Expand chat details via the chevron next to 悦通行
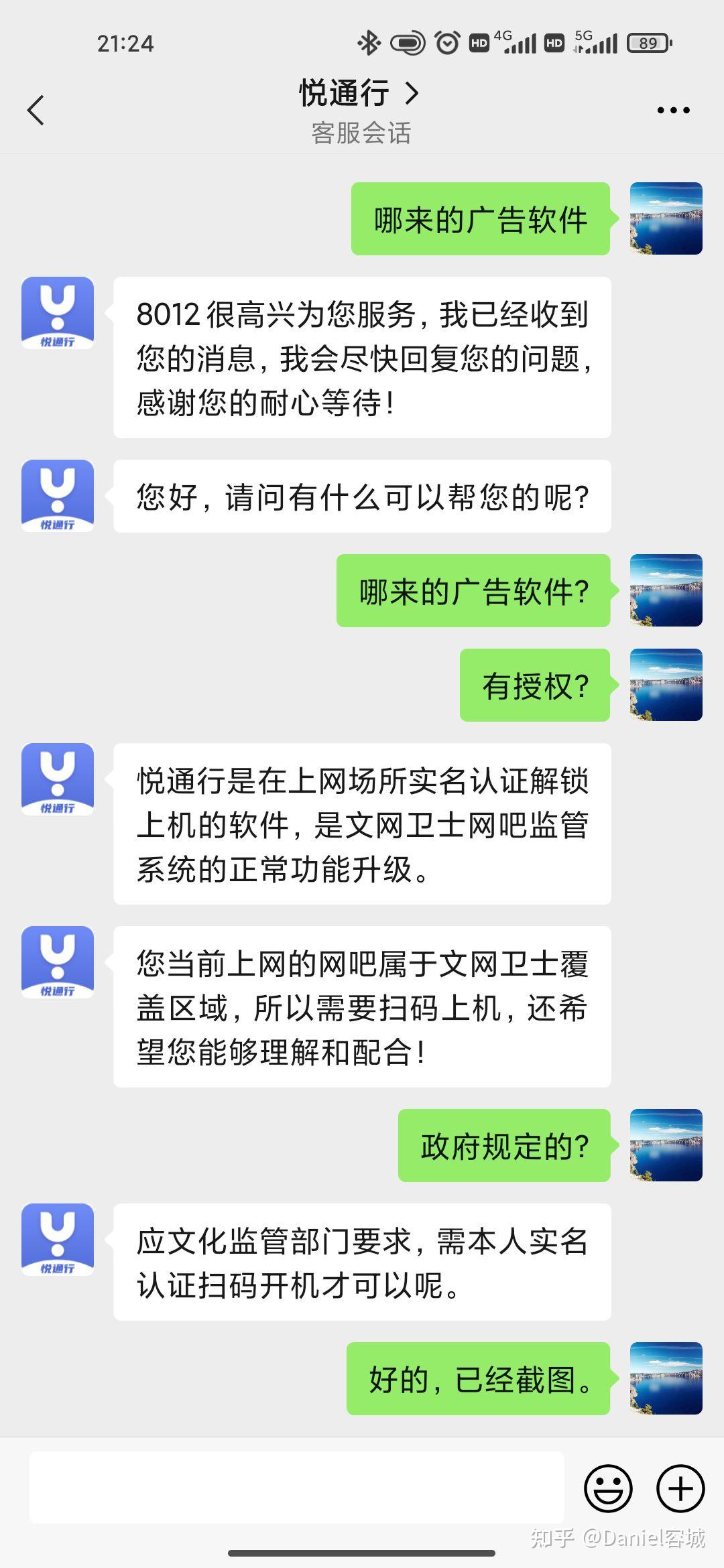724x1568 pixels. click(412, 94)
